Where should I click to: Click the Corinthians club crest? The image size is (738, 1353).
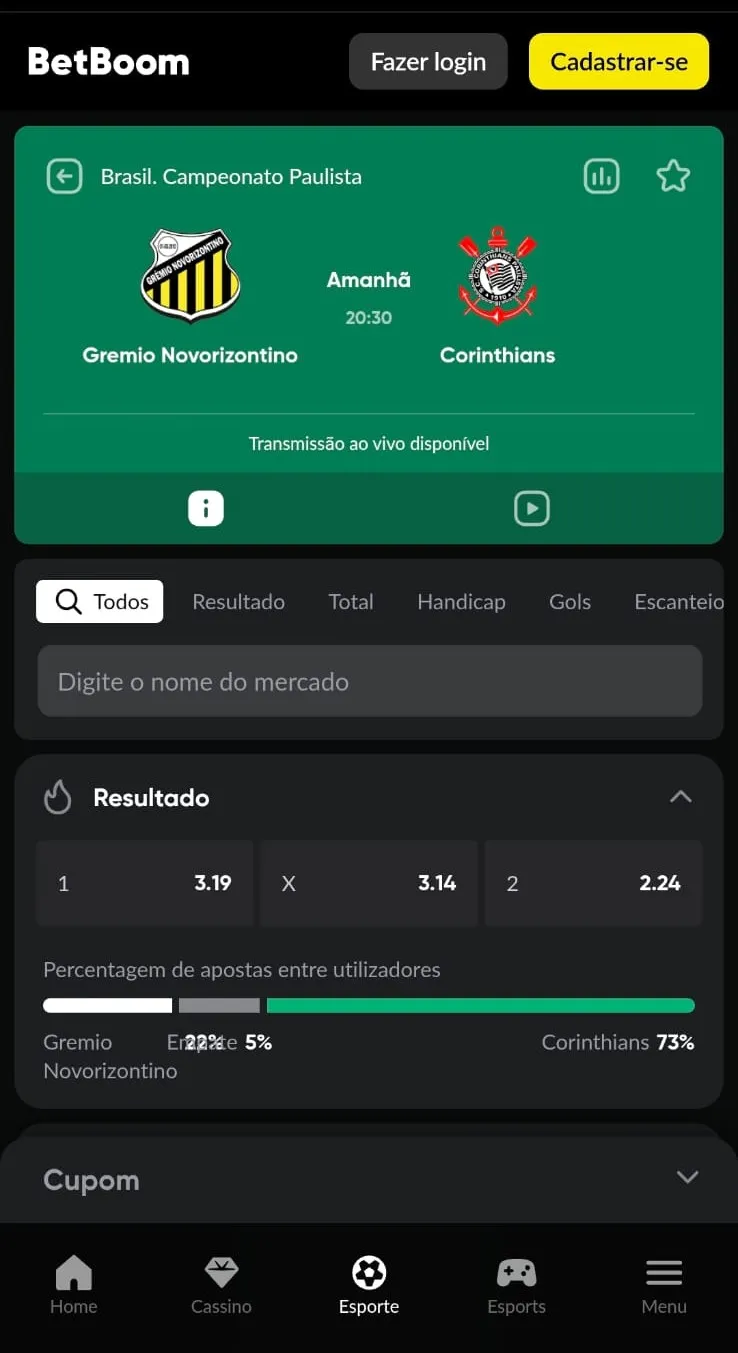pyautogui.click(x=497, y=275)
